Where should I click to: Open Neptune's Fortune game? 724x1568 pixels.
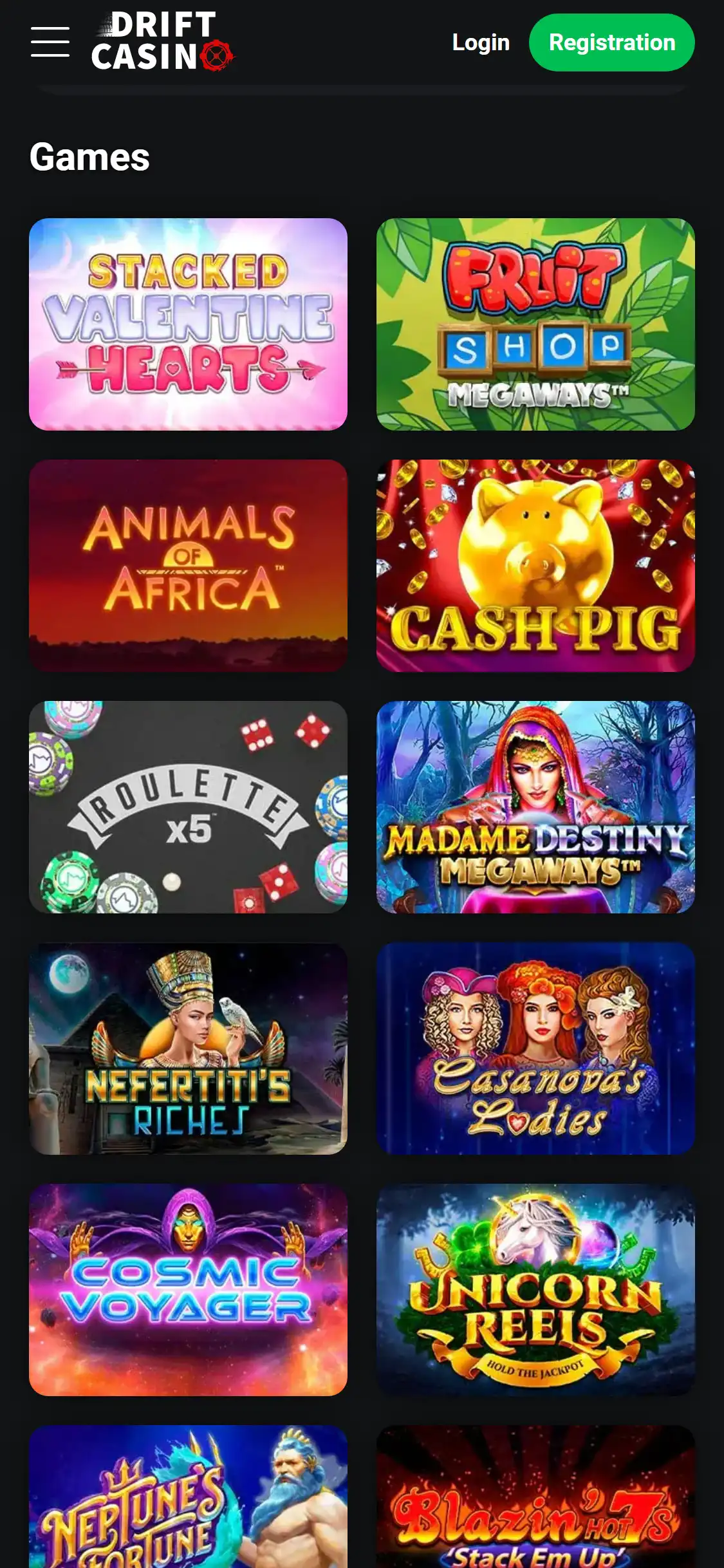pos(188,1500)
